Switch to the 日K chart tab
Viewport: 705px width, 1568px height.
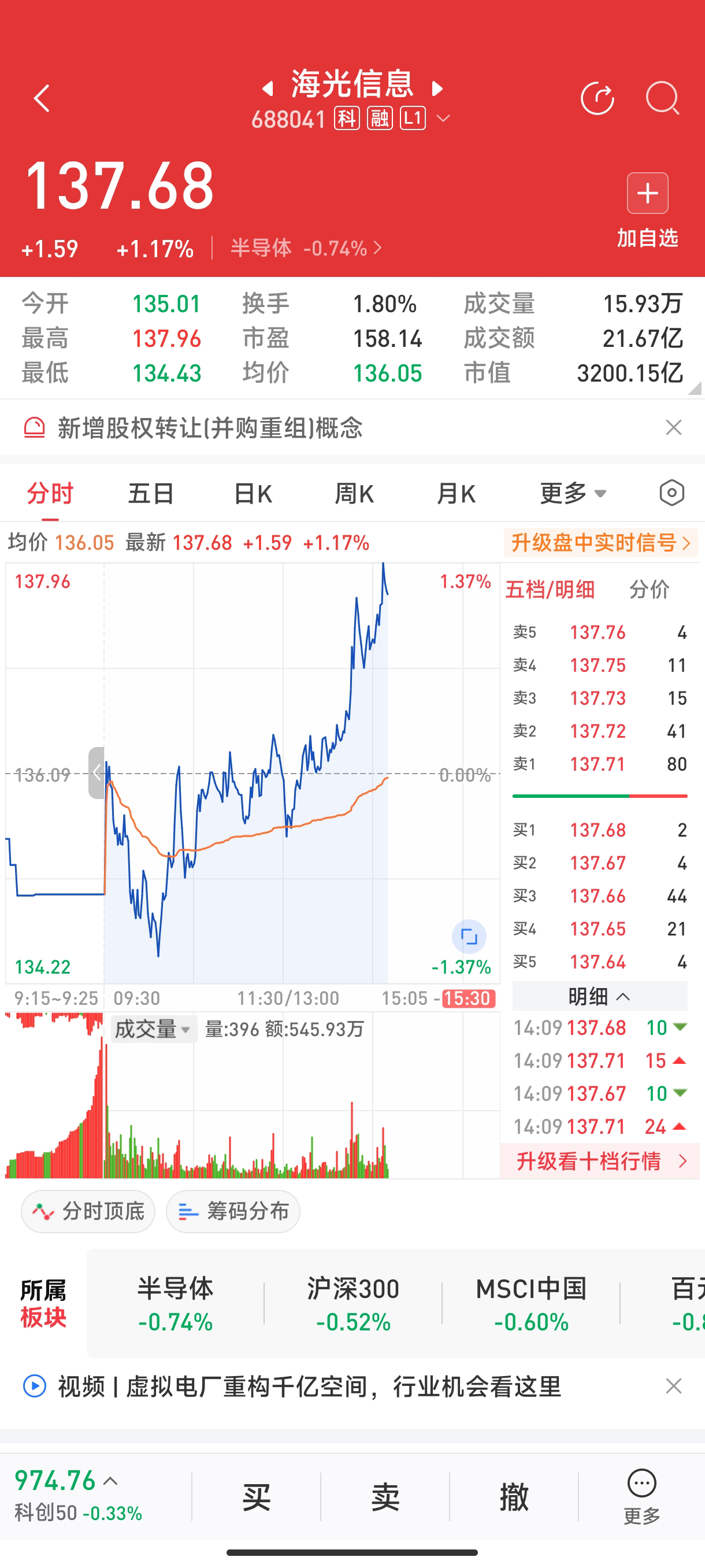pos(253,493)
